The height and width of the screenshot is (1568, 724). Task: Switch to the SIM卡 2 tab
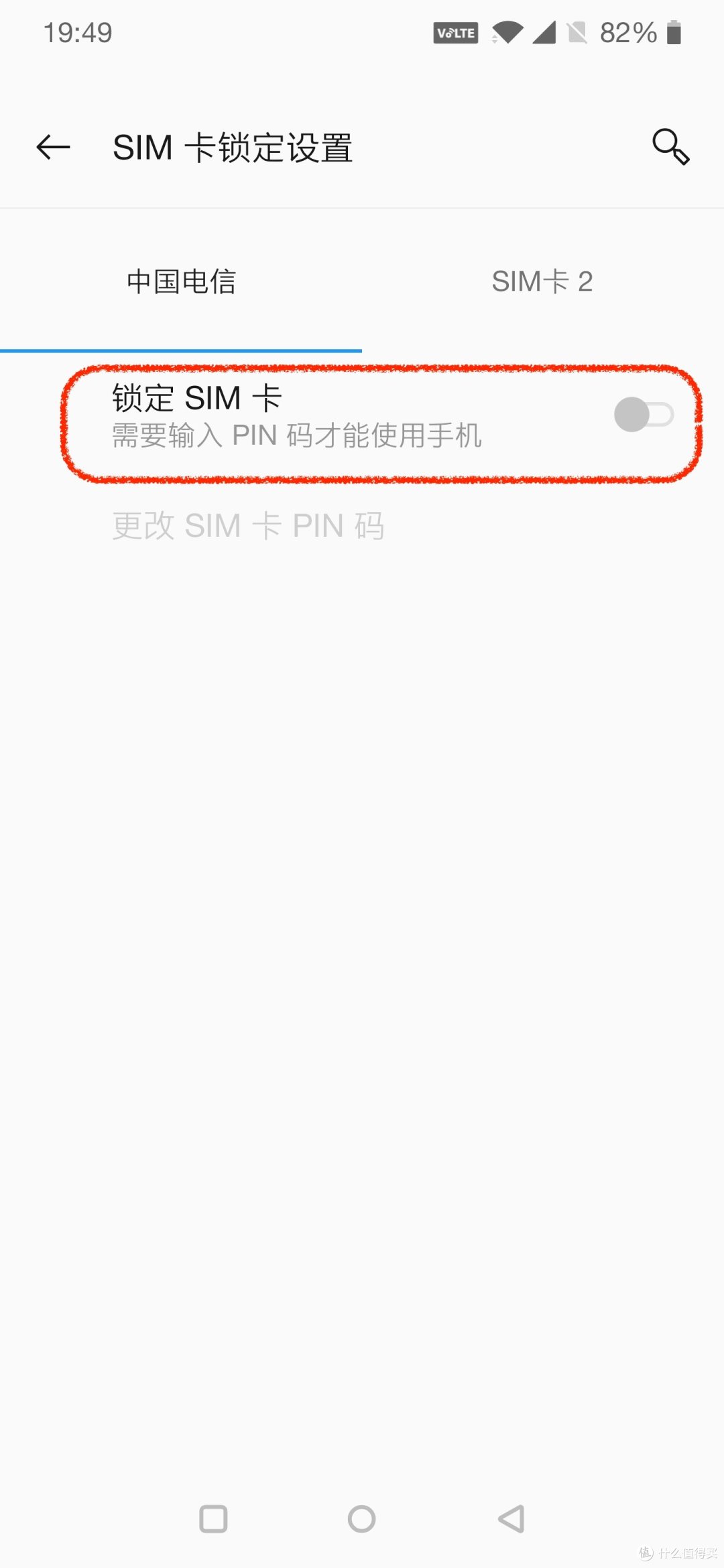tap(542, 281)
